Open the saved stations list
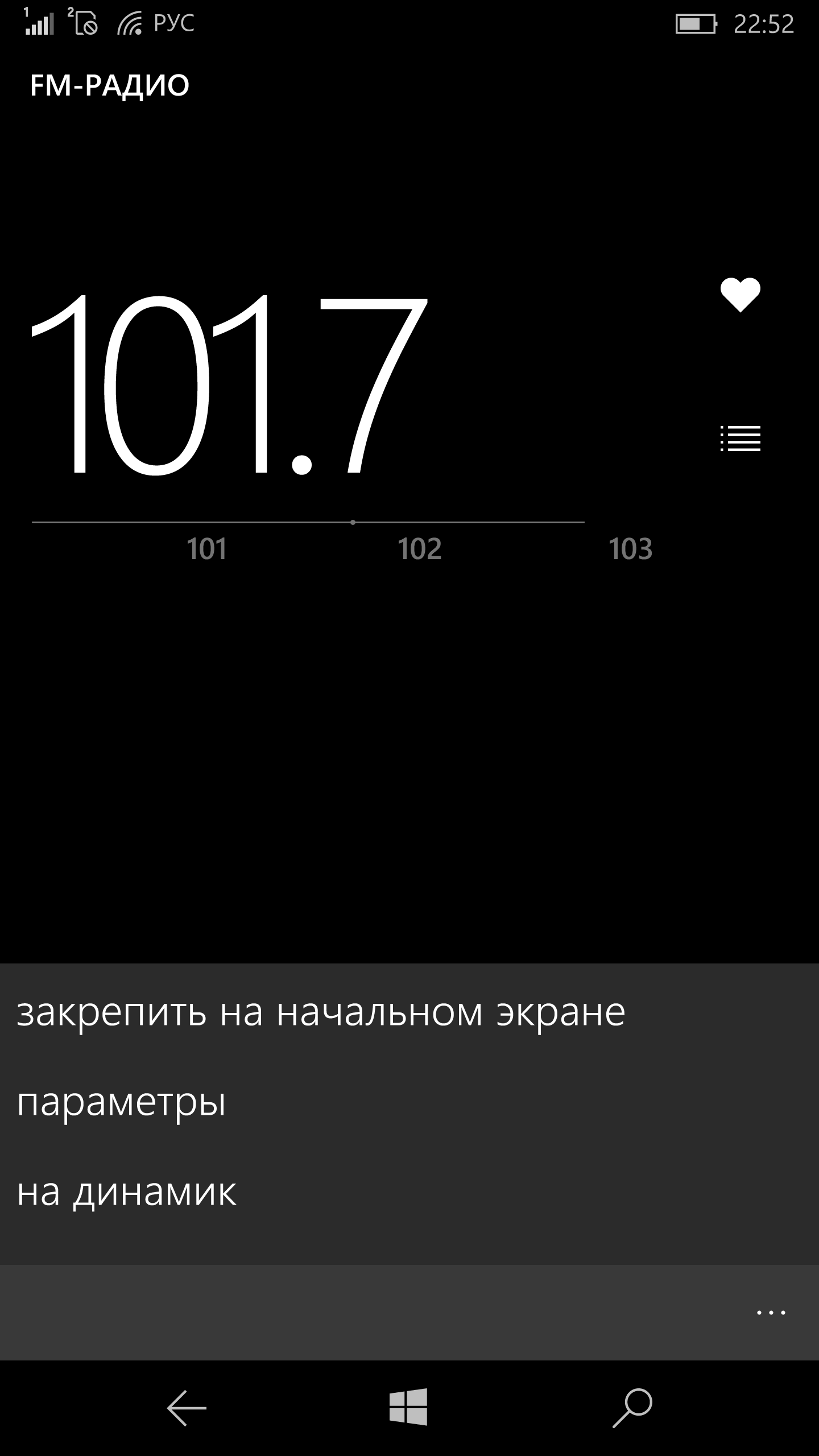The height and width of the screenshot is (1456, 819). coord(740,439)
